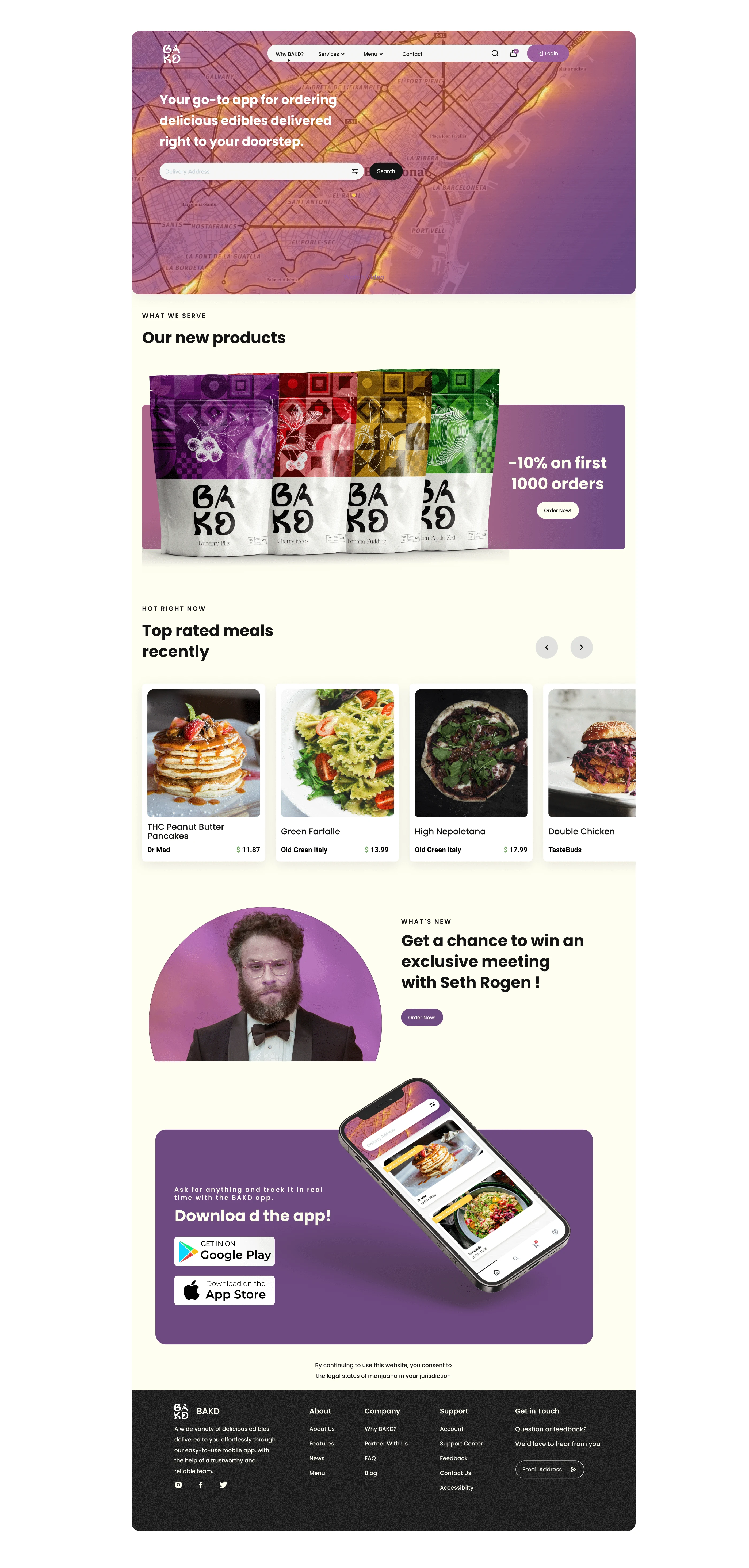View the High Nepoletana pizza card
Viewport: 749px width, 1568px height.
[470, 772]
